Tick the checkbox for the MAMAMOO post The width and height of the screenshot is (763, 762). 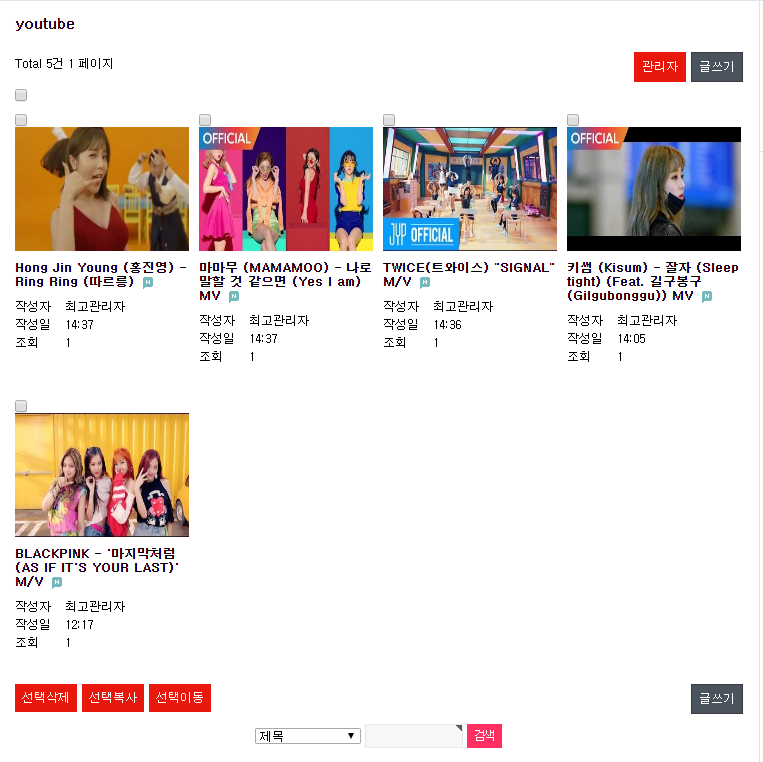[205, 120]
